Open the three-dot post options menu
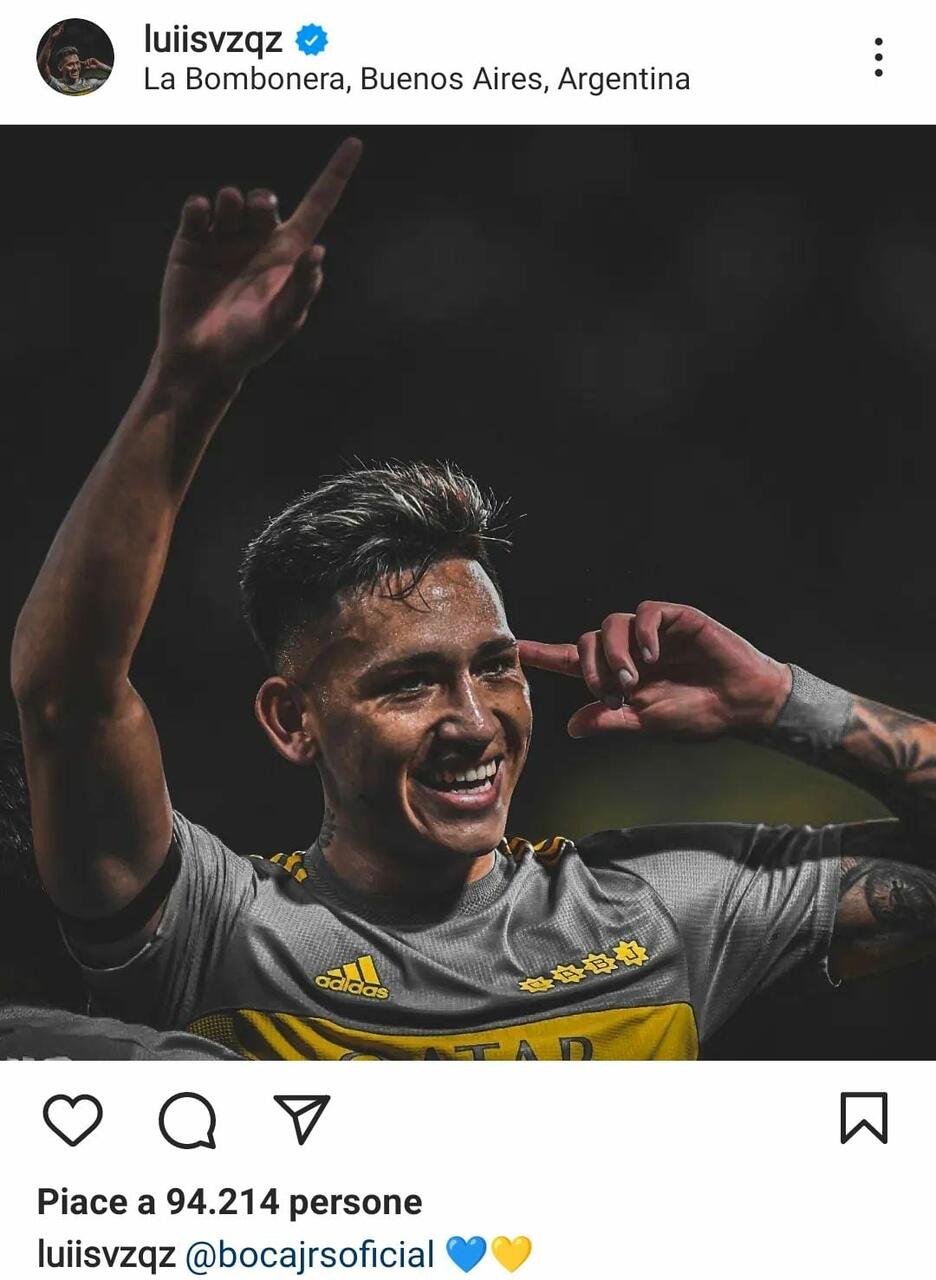936x1280 pixels. 878,58
